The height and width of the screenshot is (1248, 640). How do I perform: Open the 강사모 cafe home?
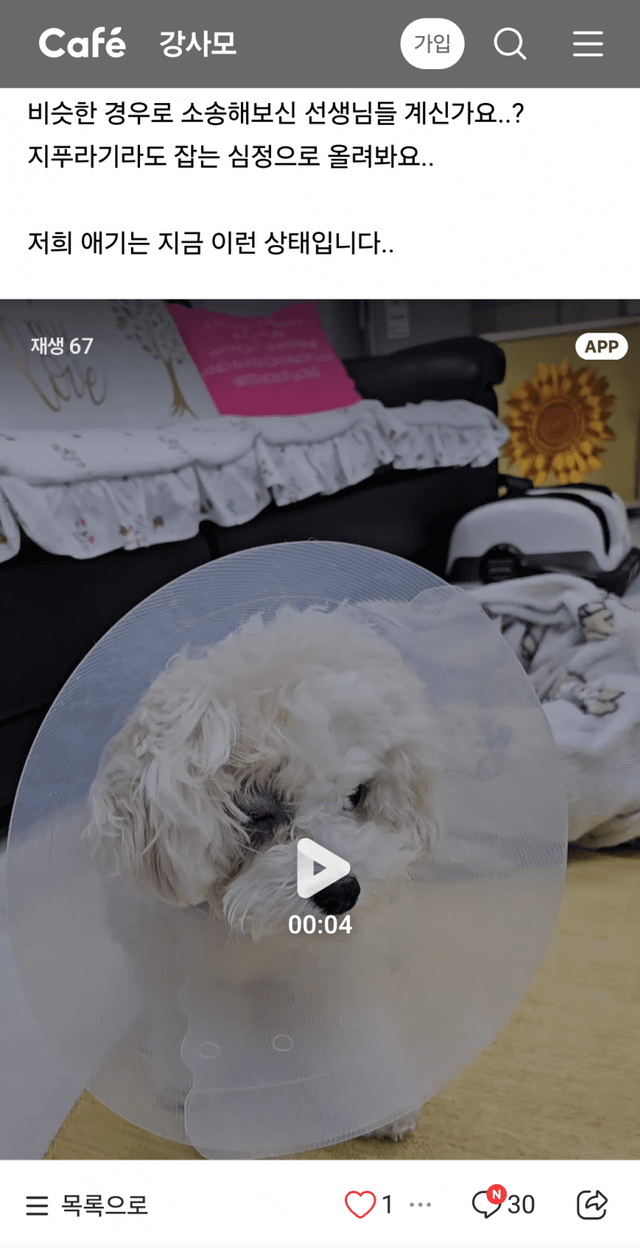point(197,44)
